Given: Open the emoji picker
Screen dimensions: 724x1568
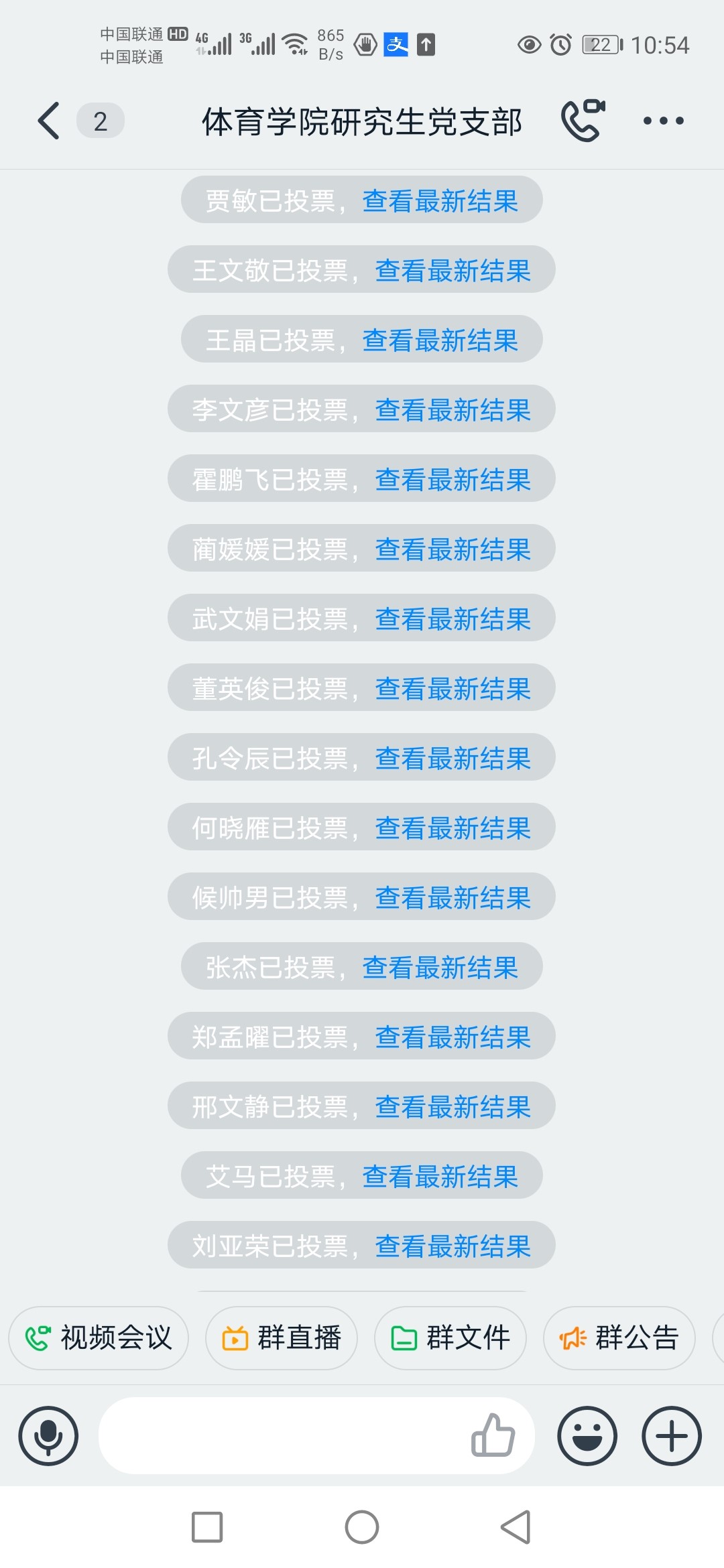Looking at the screenshot, I should click(x=587, y=1436).
